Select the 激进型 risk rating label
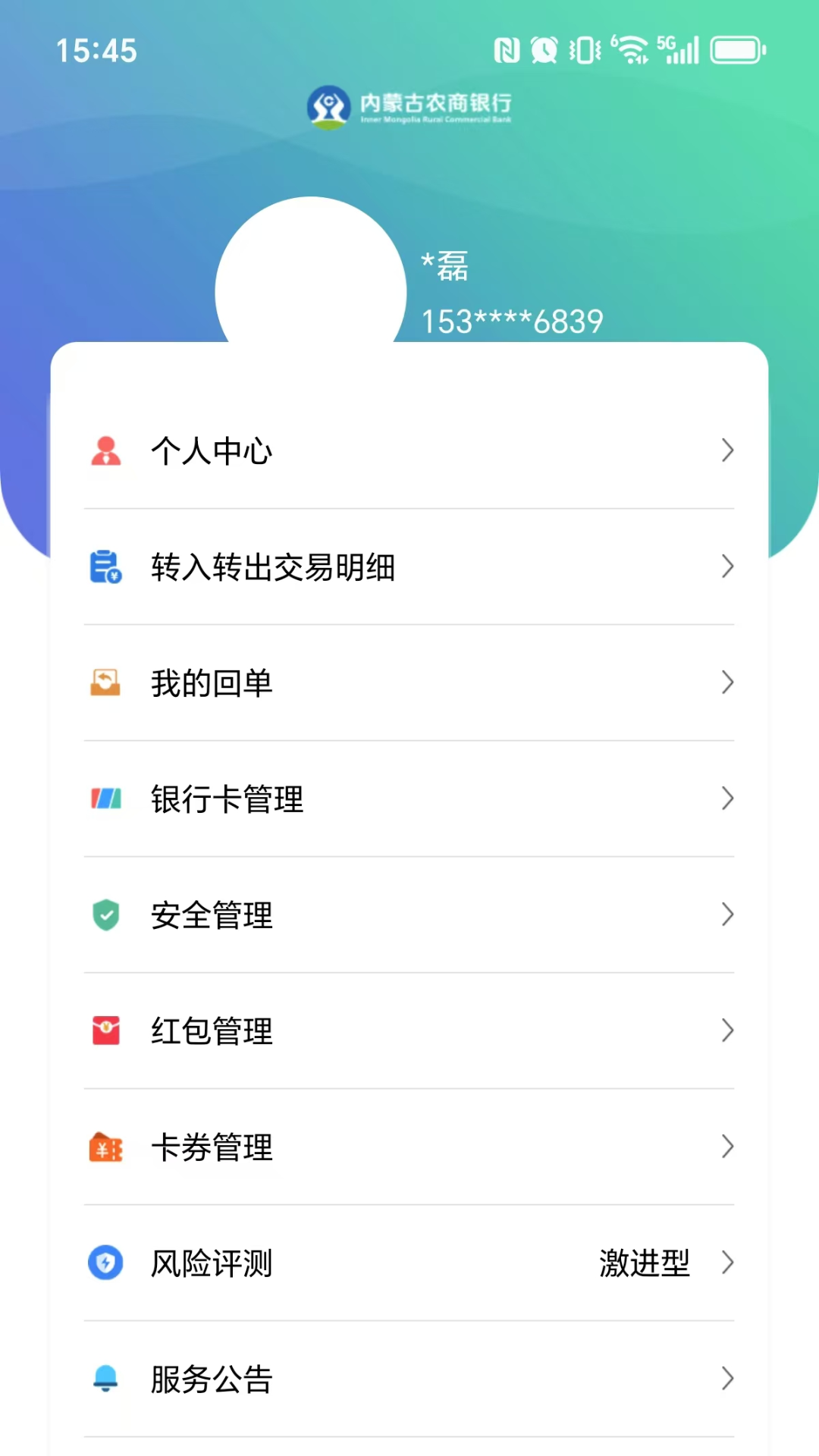Viewport: 819px width, 1456px height. coord(644,1263)
